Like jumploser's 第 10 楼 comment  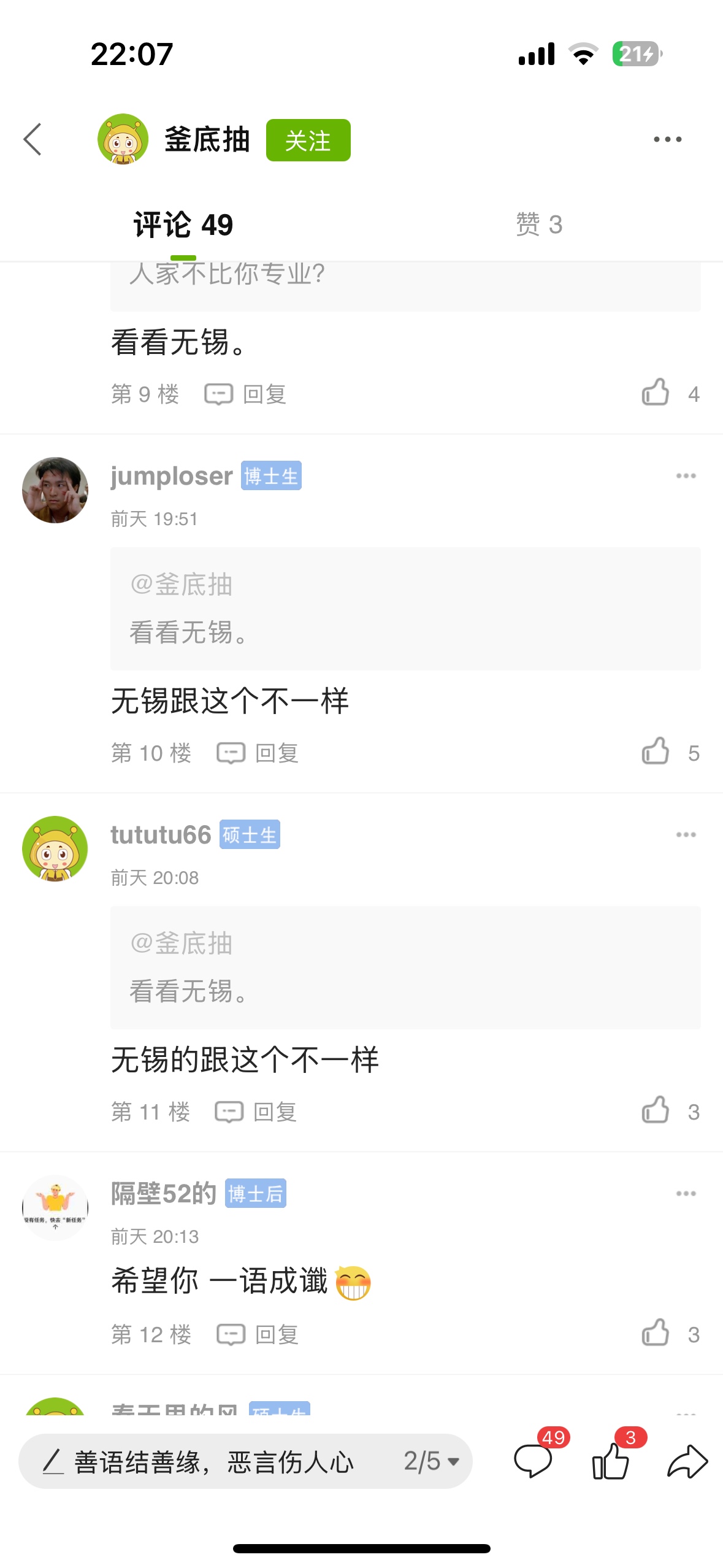coord(656,751)
